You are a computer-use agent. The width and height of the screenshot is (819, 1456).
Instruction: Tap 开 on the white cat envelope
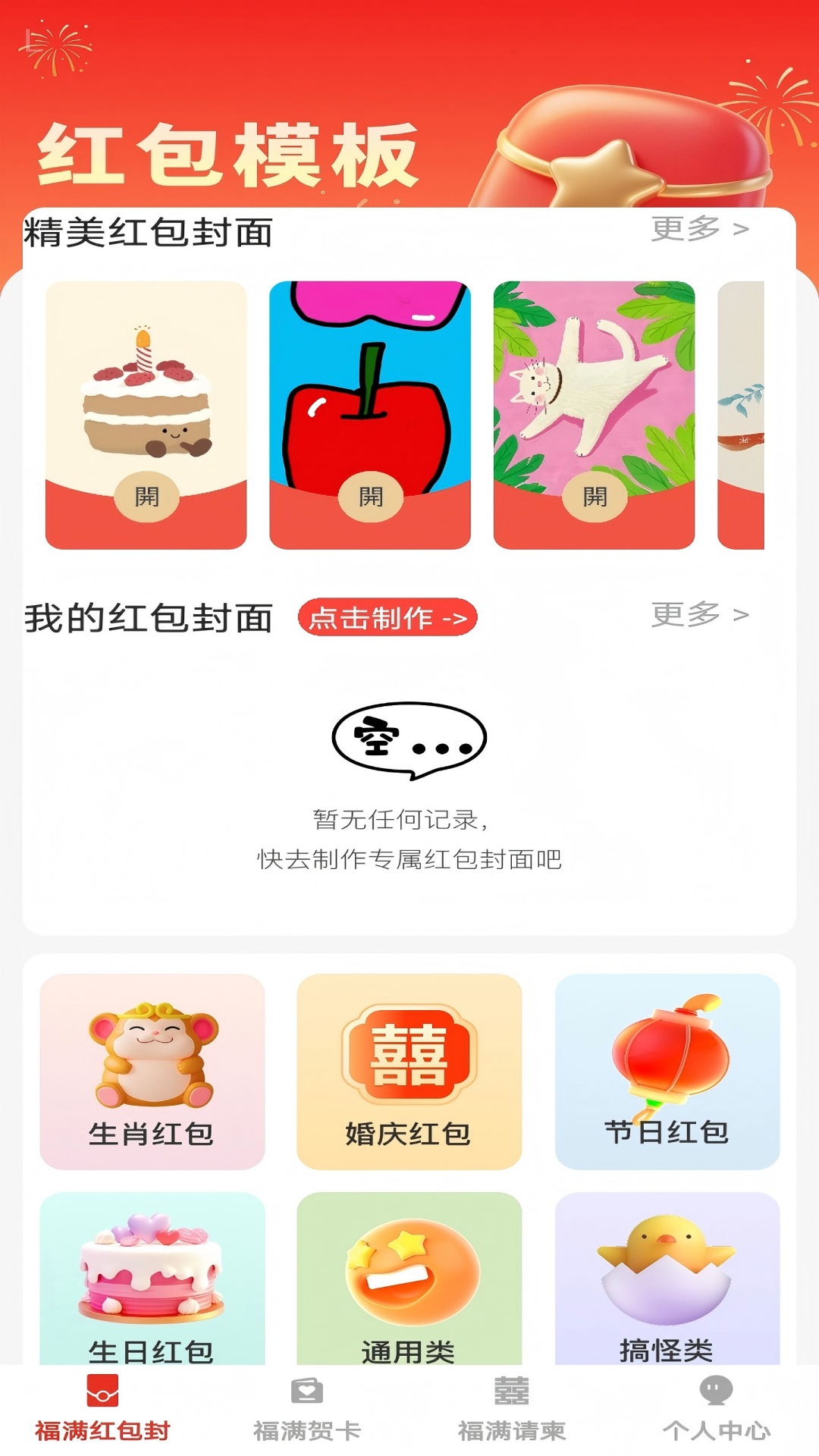(598, 497)
